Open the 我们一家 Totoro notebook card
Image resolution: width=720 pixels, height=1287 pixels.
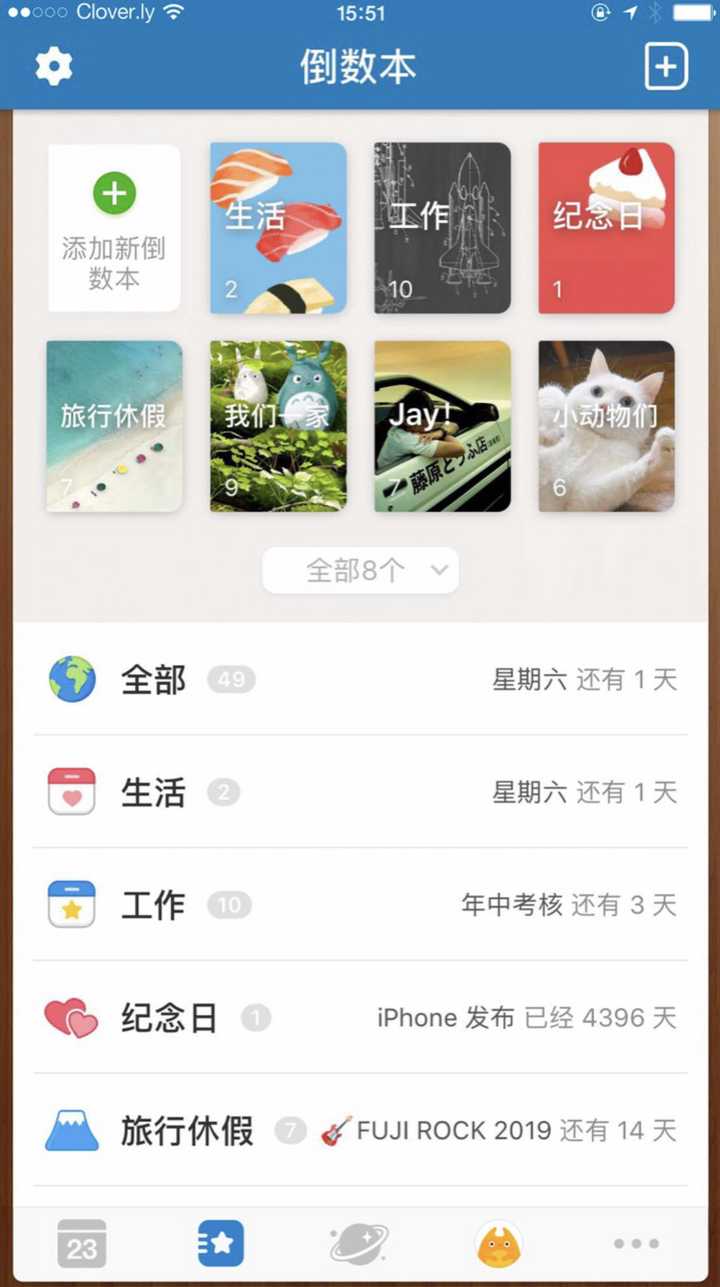coord(278,426)
